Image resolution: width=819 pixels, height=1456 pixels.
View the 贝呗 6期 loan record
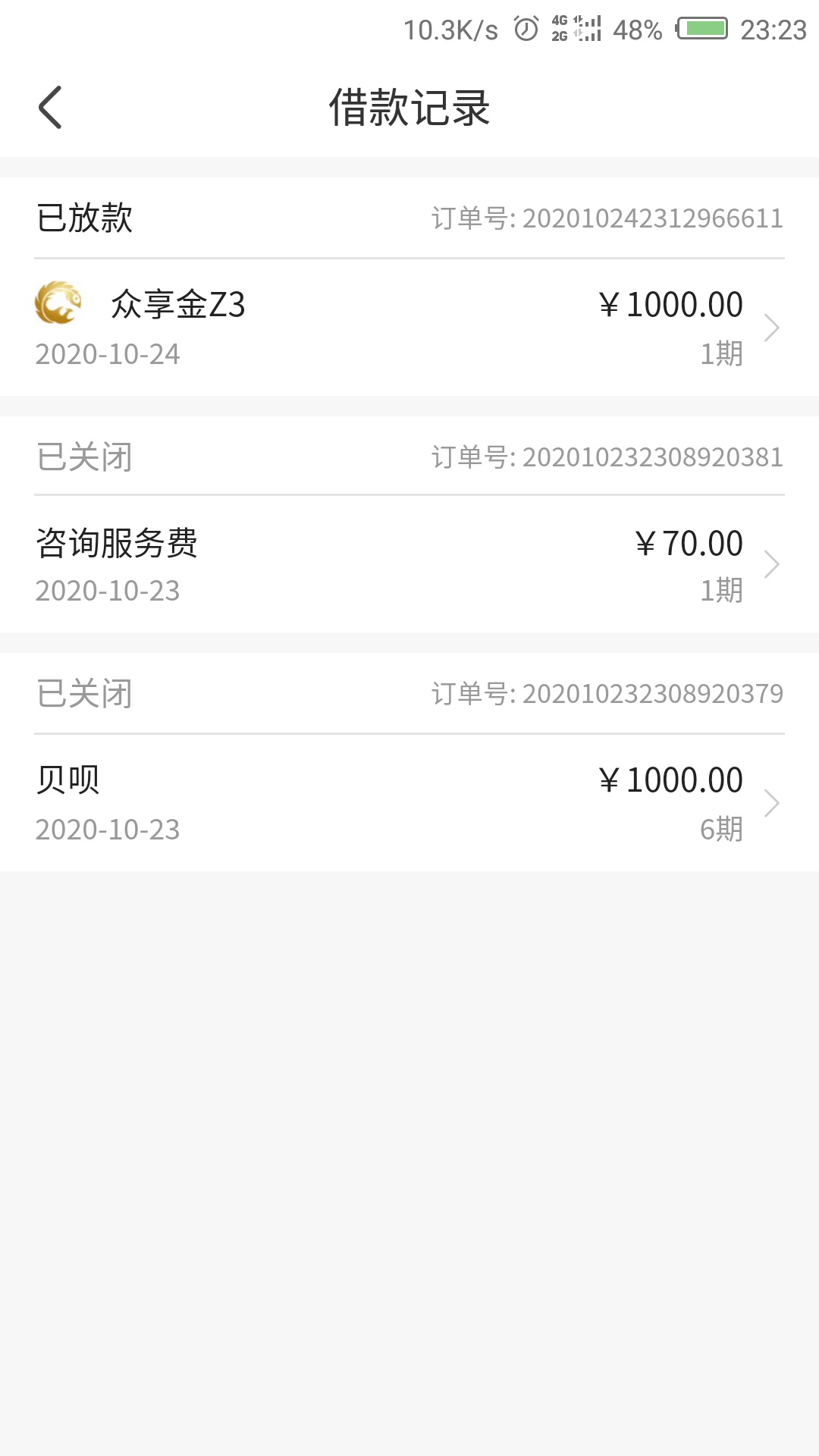(409, 803)
